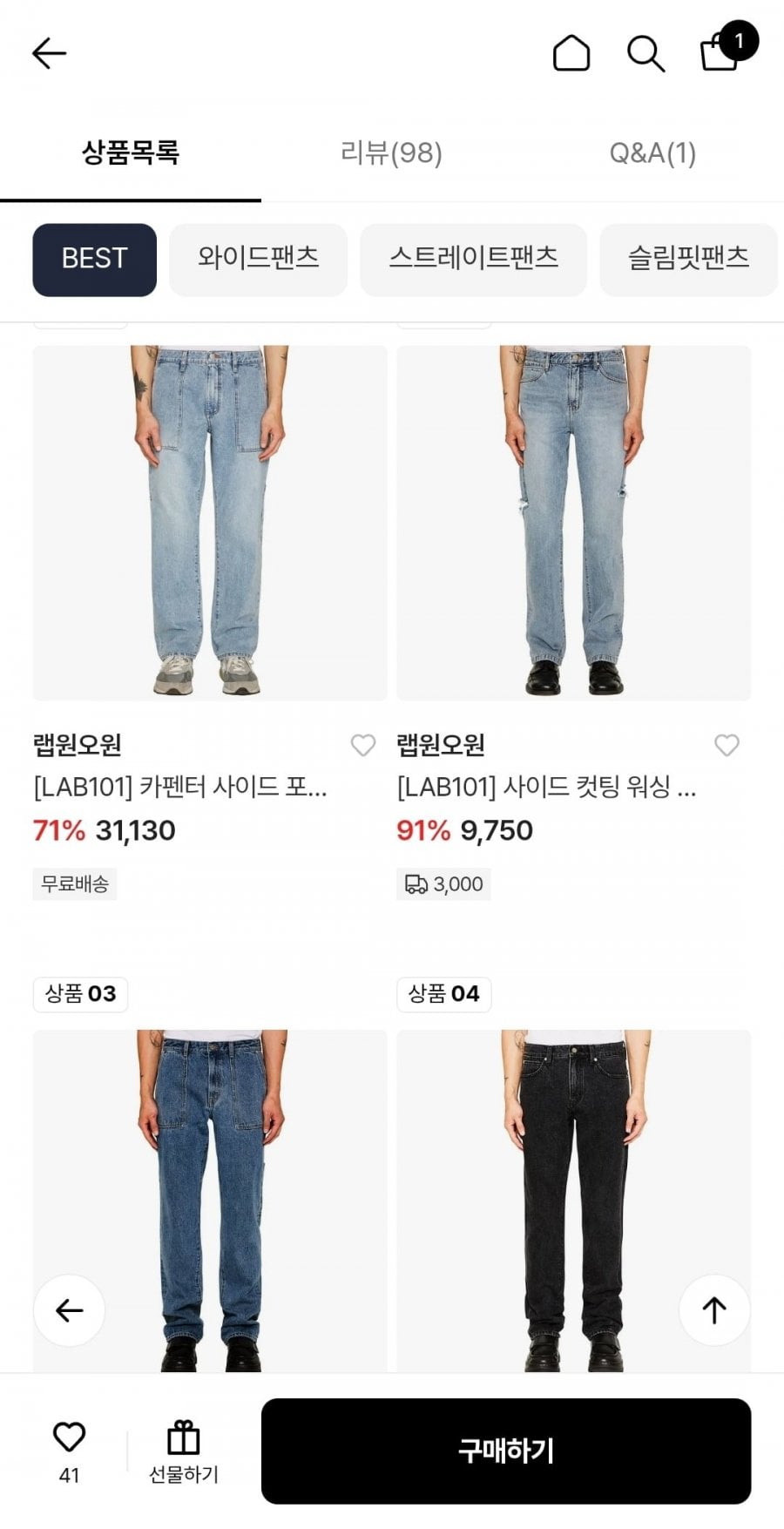Image resolution: width=784 pixels, height=1529 pixels.
Task: Open the home icon
Action: pyautogui.click(x=571, y=53)
